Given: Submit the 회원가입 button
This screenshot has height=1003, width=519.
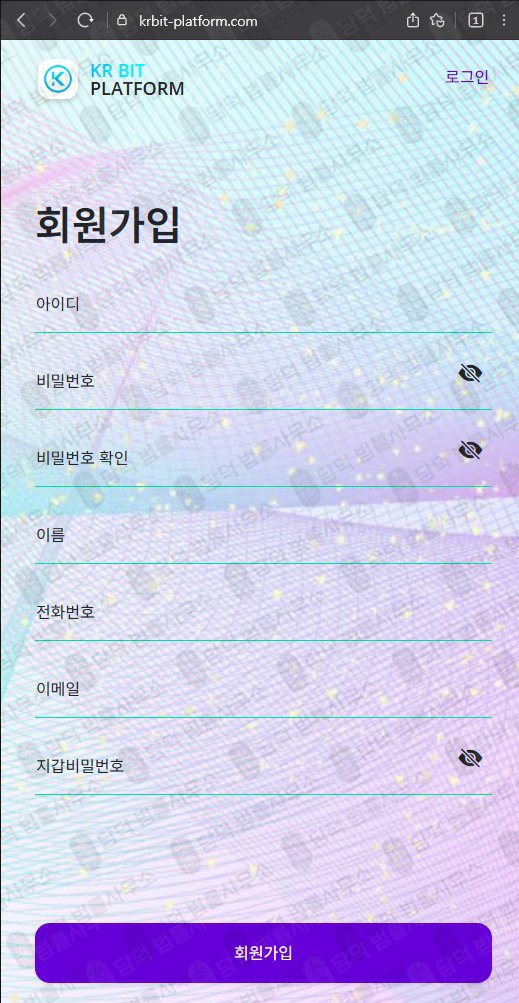Looking at the screenshot, I should pos(263,952).
